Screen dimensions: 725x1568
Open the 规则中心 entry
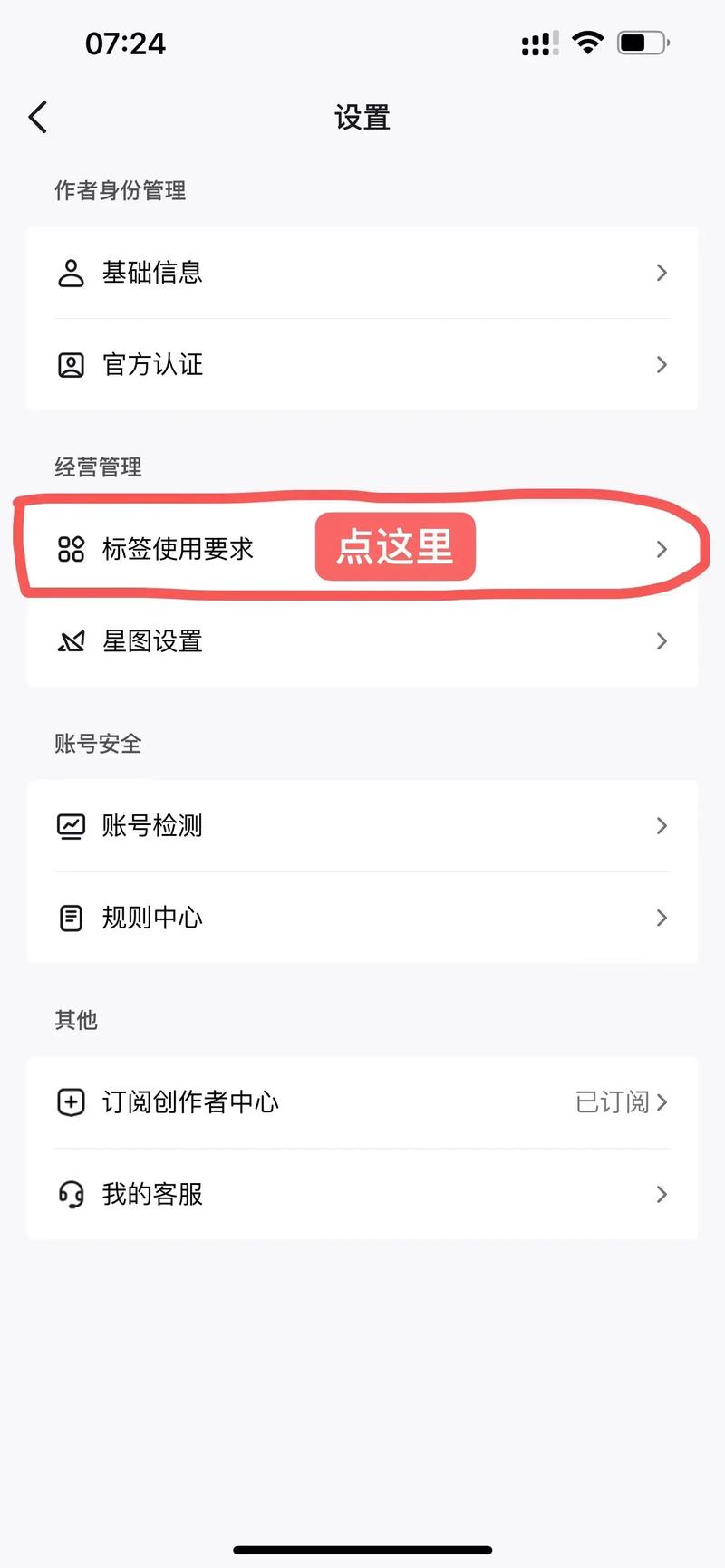[x=362, y=918]
